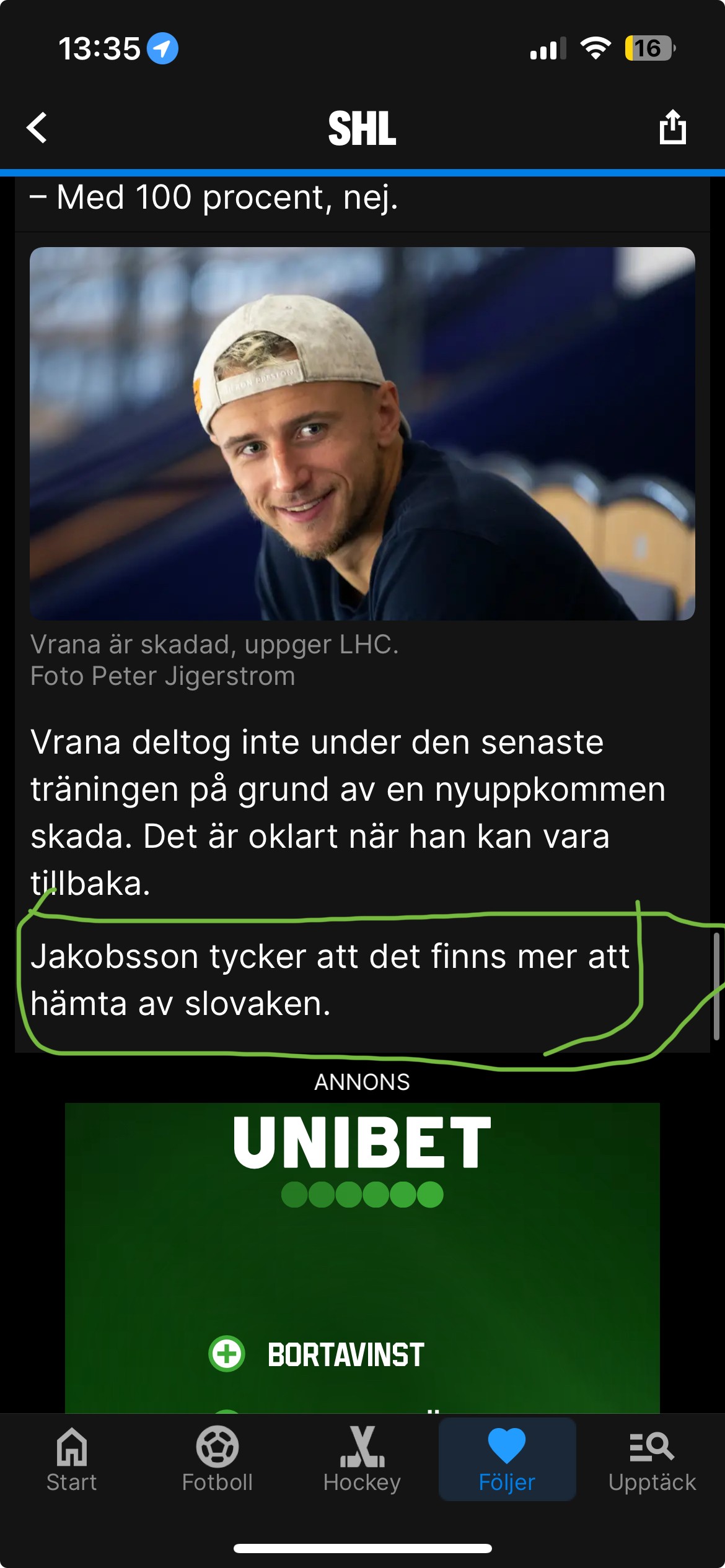This screenshot has height=1568, width=725.
Task: Share this SHL article
Action: pyautogui.click(x=672, y=128)
